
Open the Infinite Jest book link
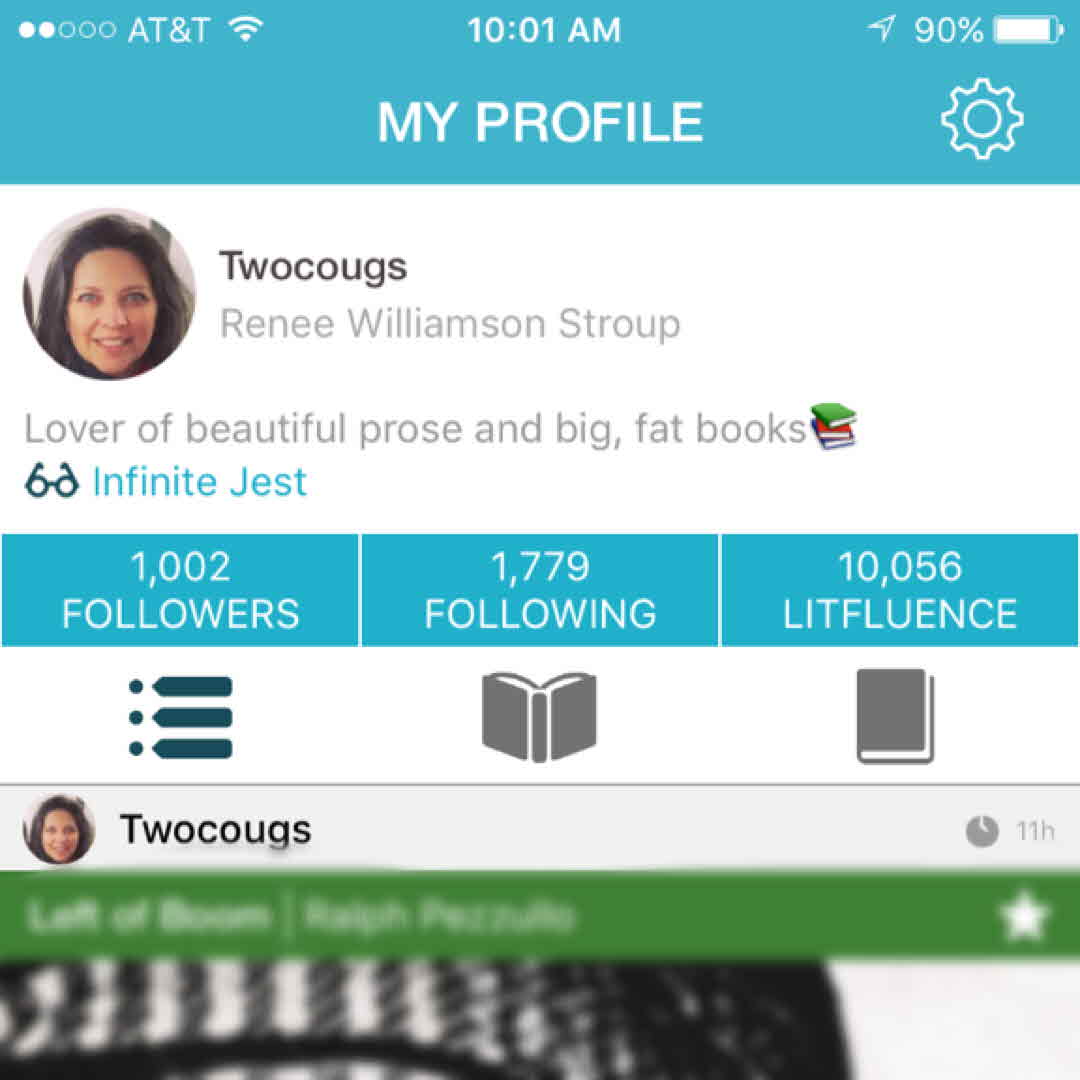point(199,482)
